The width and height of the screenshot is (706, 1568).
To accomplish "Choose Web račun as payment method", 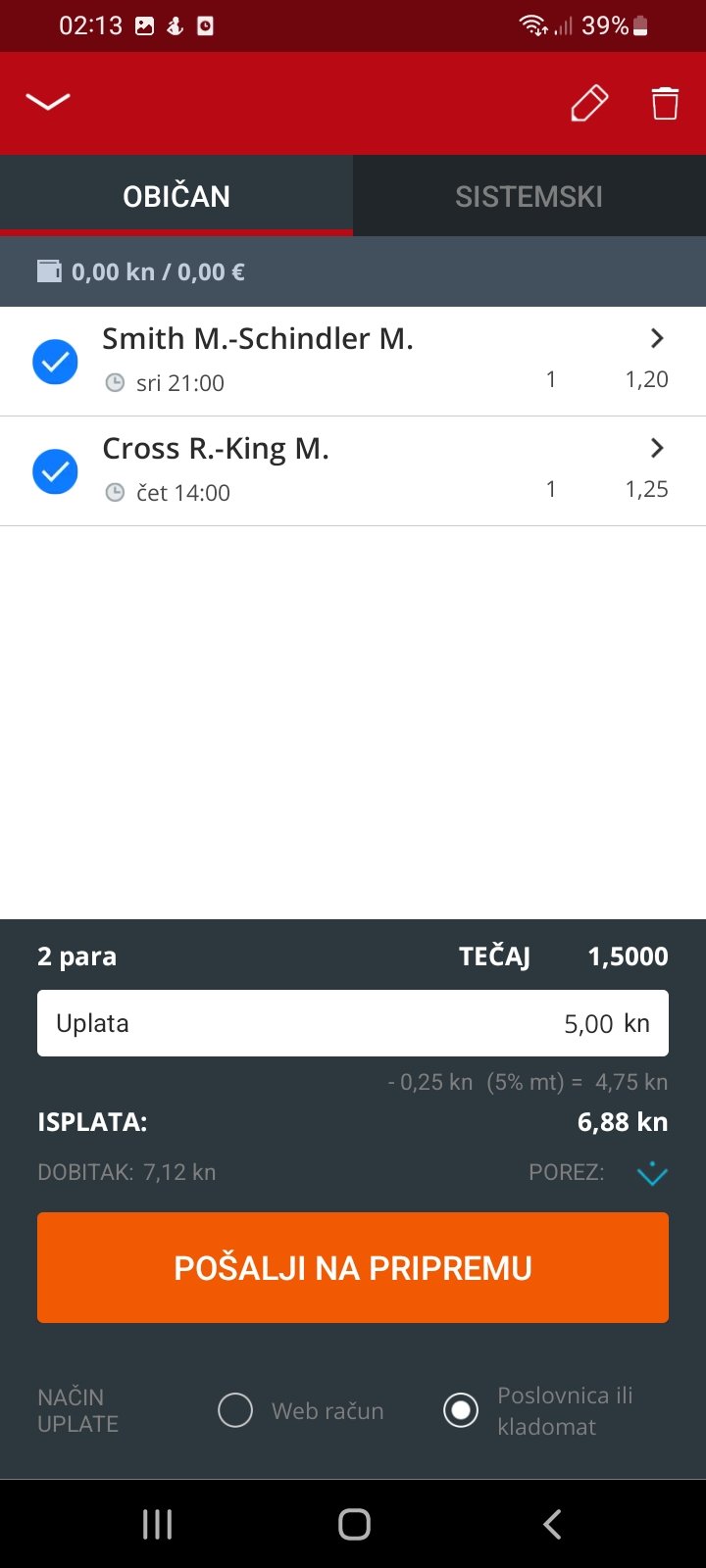I will (235, 1410).
